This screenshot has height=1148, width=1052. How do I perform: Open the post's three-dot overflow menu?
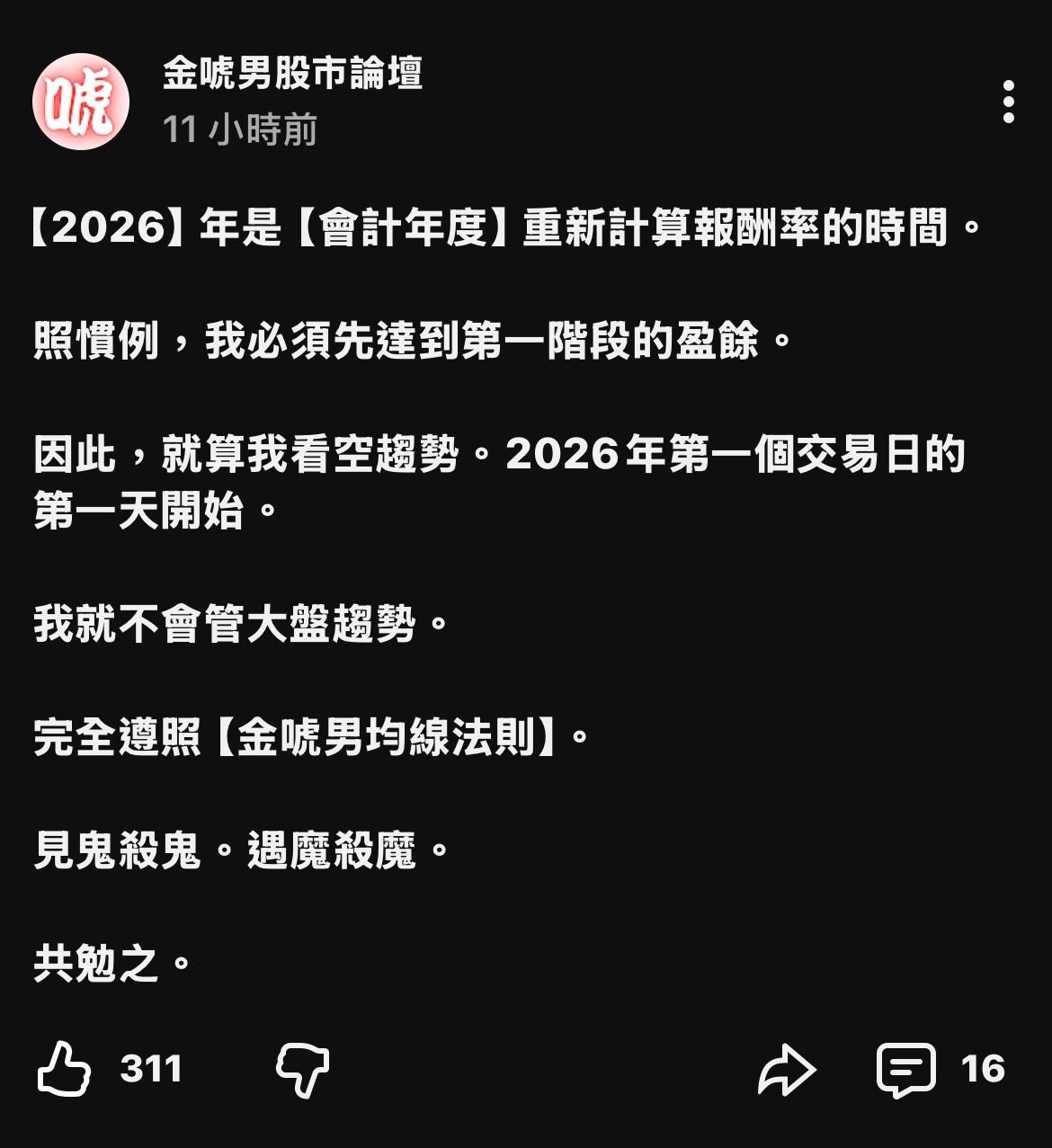click(x=1008, y=102)
